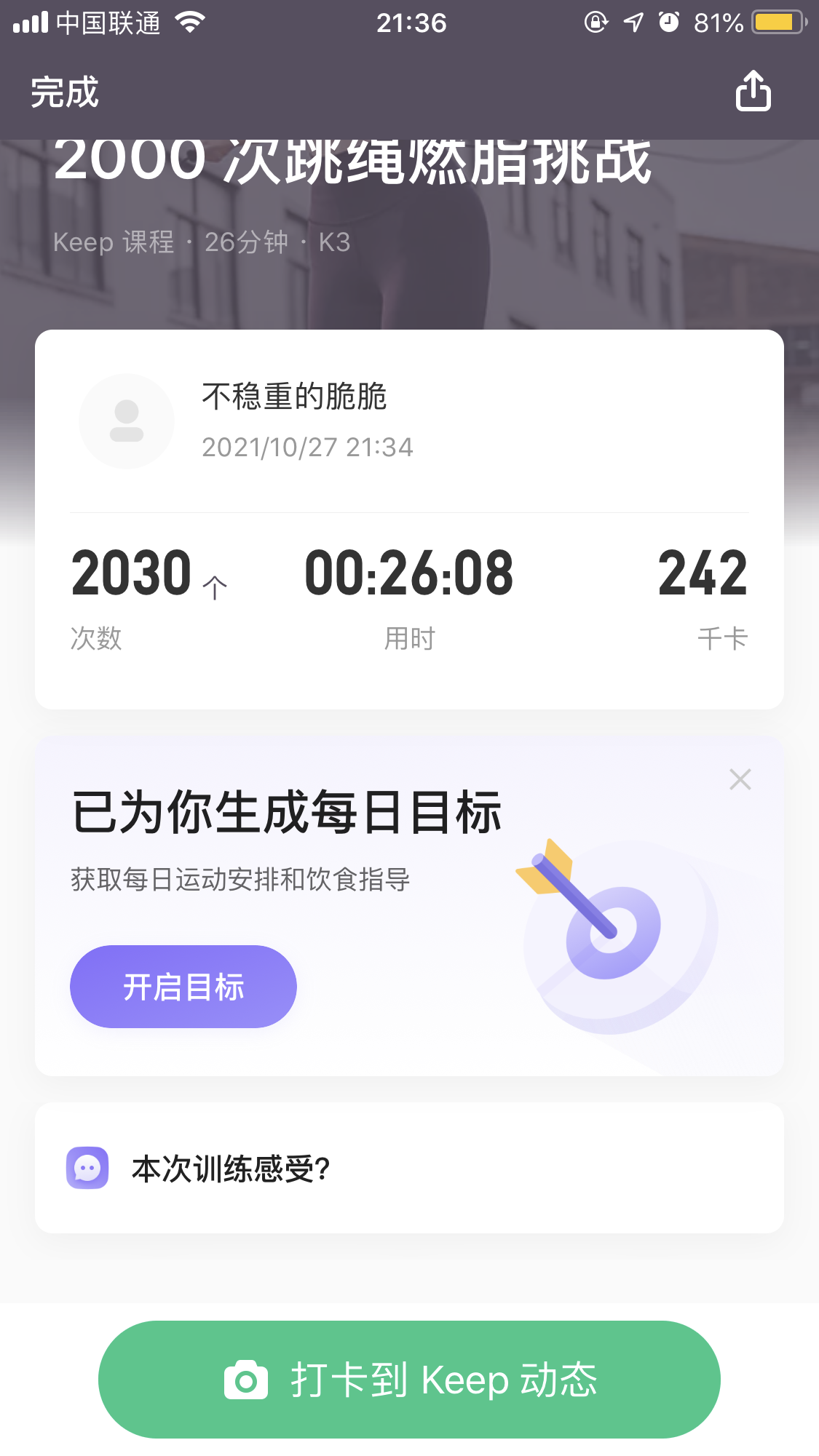Open 本次训练感受 feedback row
Image resolution: width=819 pixels, height=1456 pixels.
(x=409, y=1168)
